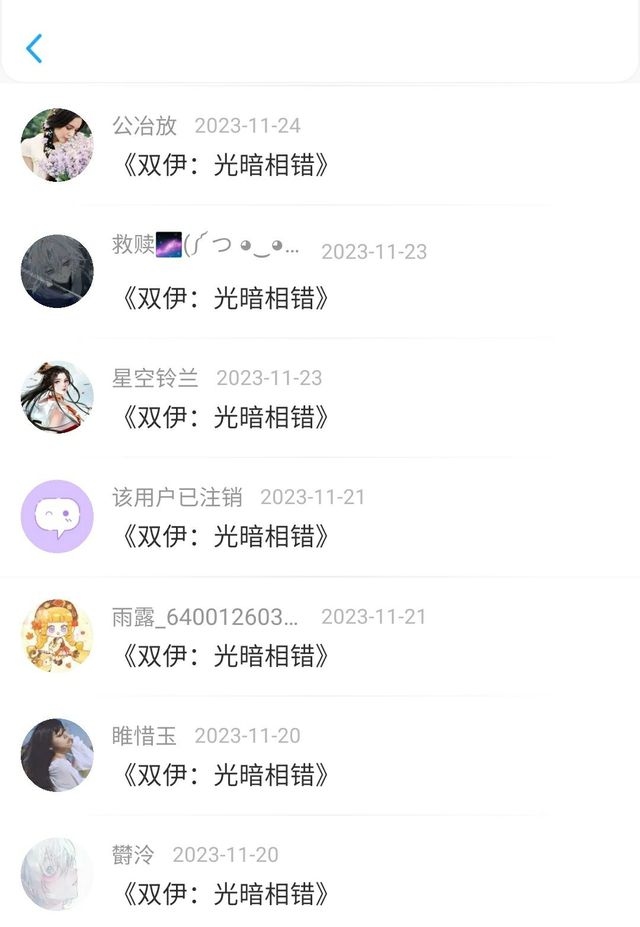
Task: Open 星空铃兰's post
Action: tap(226, 417)
